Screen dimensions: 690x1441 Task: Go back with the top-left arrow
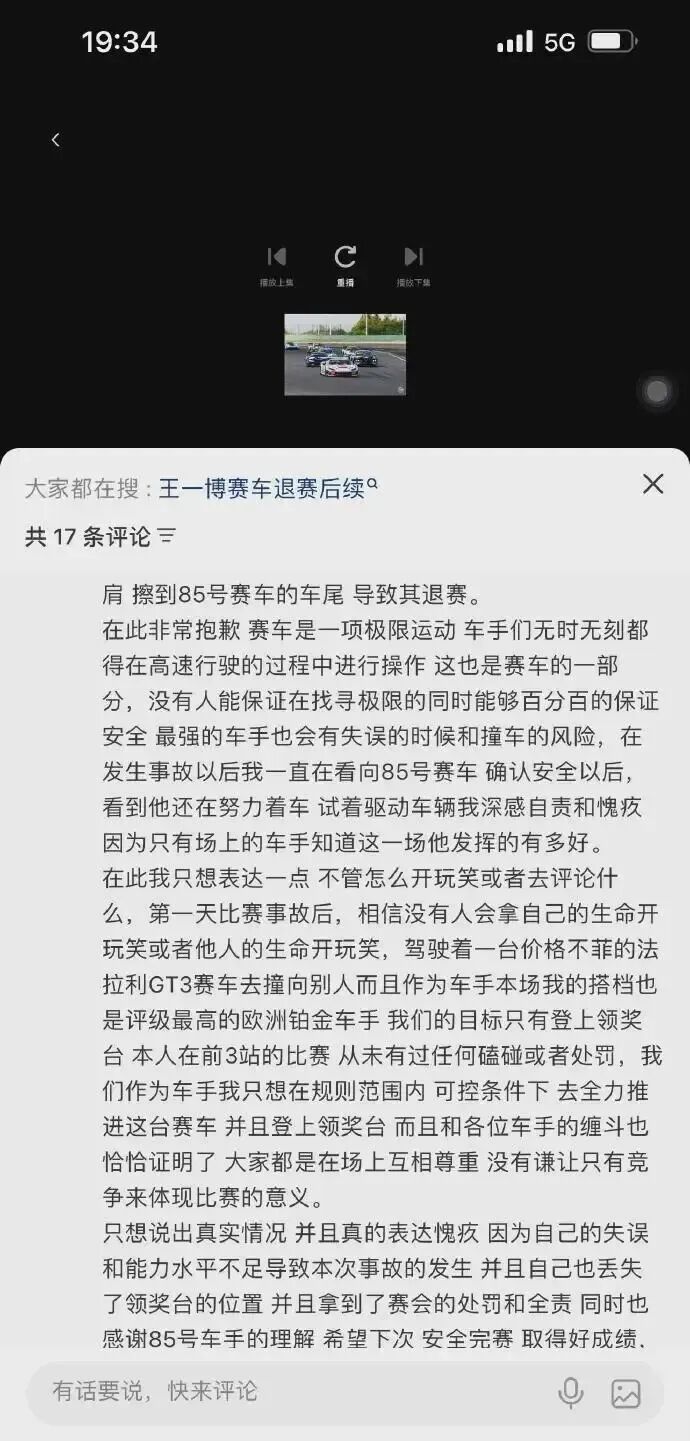(x=55, y=141)
